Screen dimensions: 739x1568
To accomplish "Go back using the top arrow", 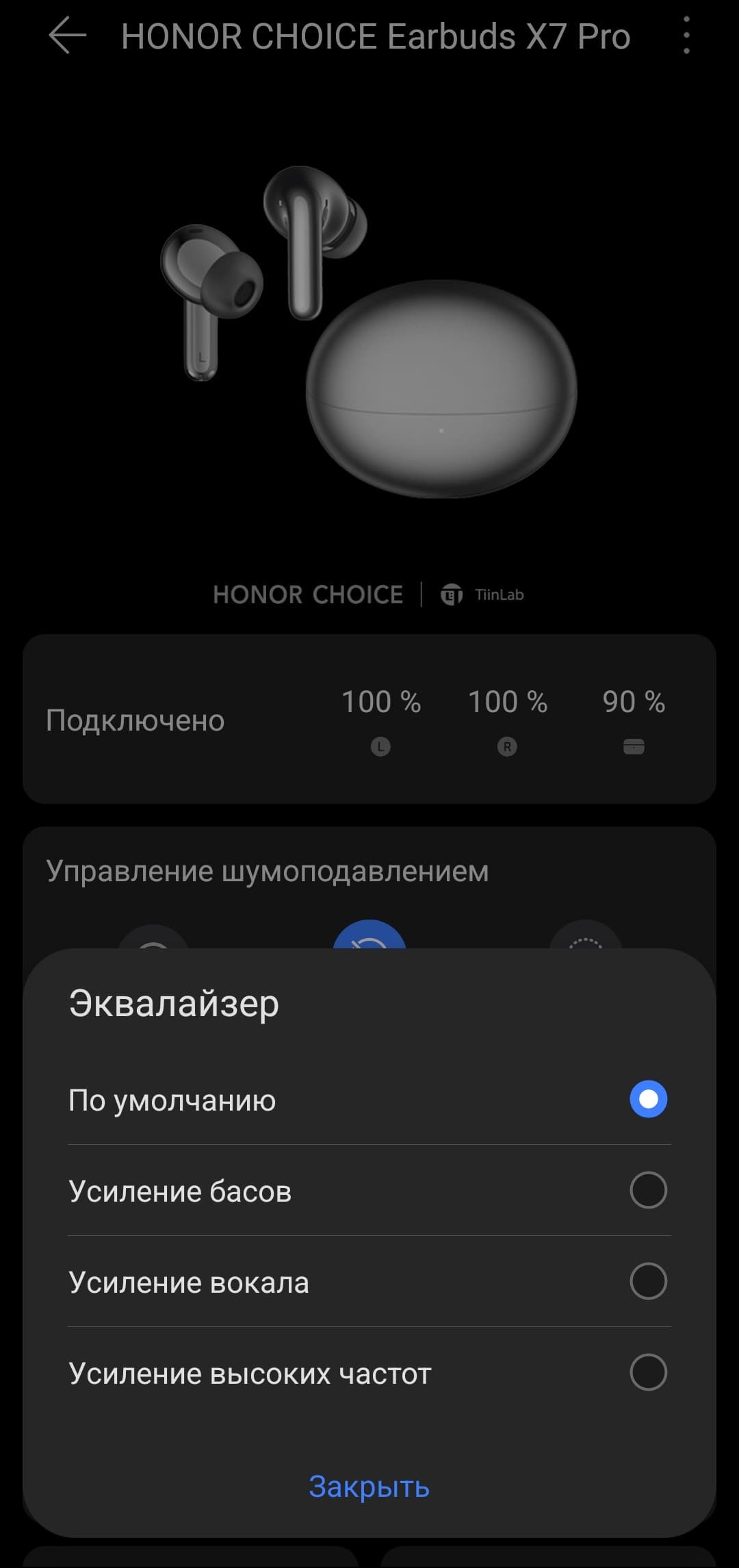I will pyautogui.click(x=68, y=36).
